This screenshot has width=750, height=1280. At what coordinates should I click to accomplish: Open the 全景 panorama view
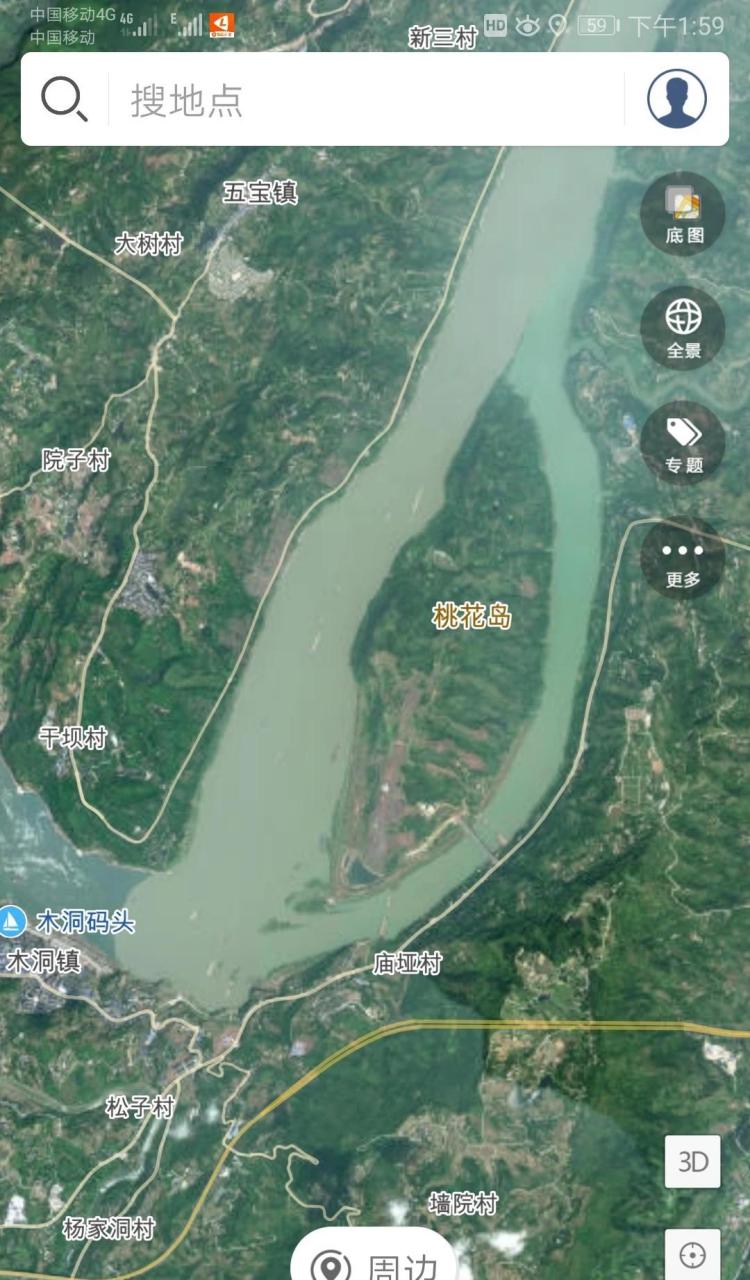point(684,328)
